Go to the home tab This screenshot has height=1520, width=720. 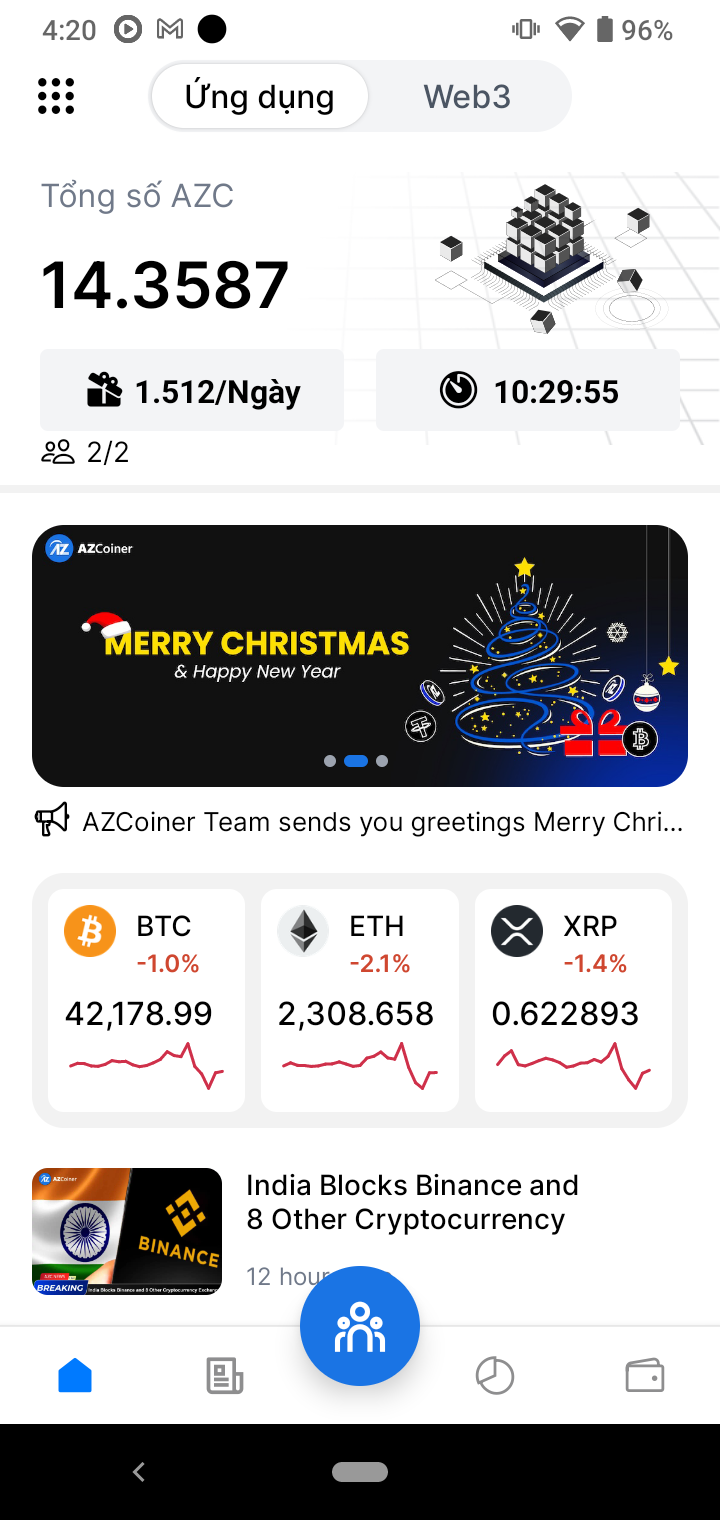[75, 1376]
